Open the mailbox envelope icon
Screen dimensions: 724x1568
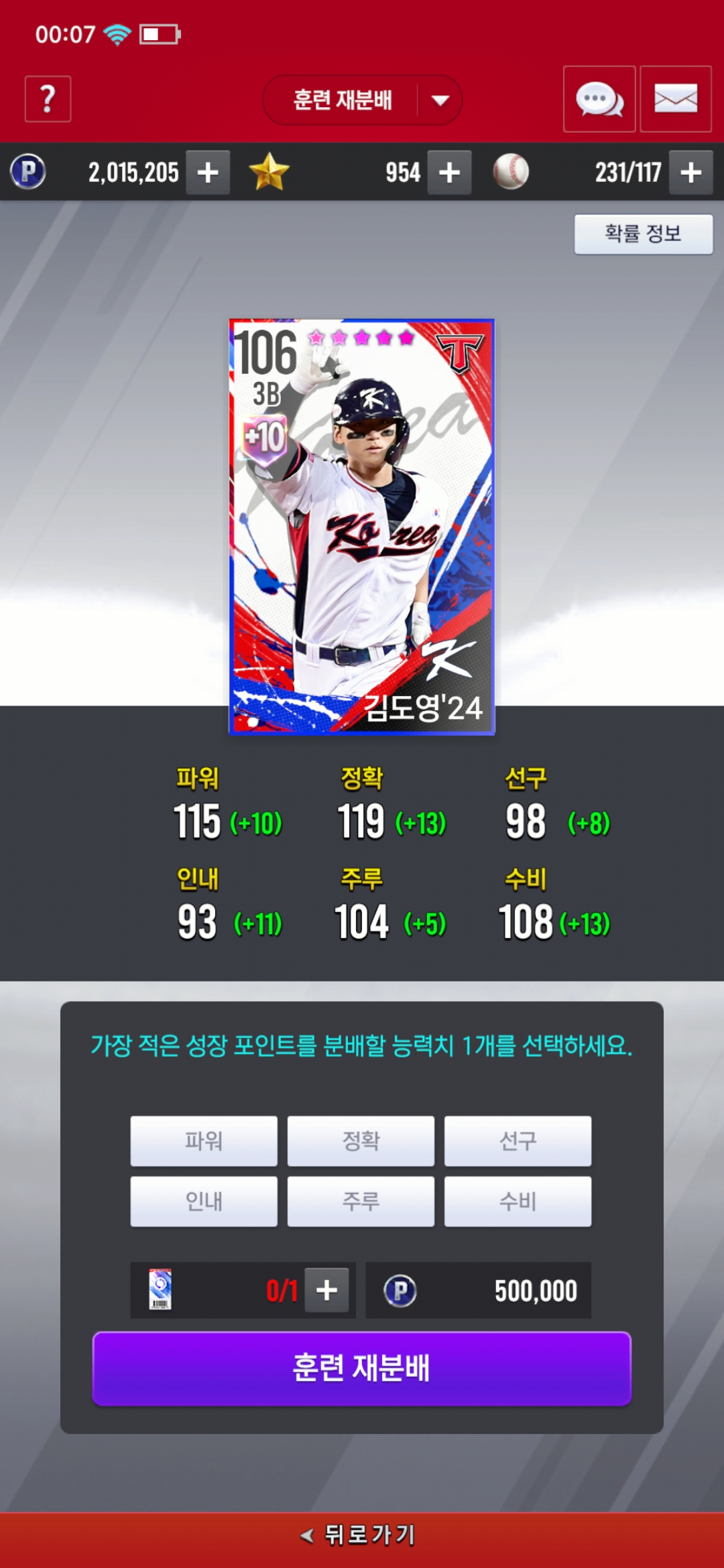[675, 99]
